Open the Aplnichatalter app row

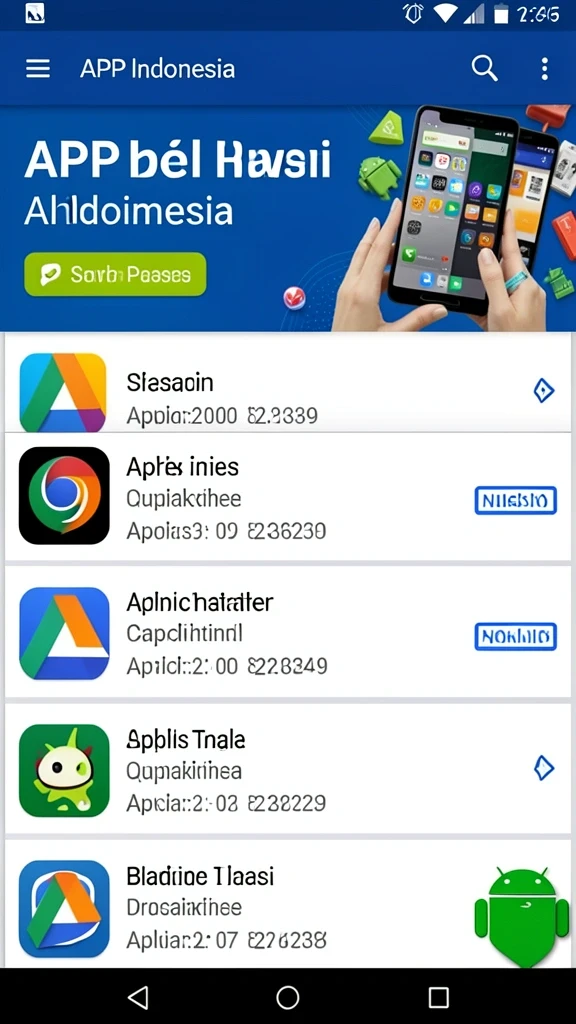pos(288,632)
